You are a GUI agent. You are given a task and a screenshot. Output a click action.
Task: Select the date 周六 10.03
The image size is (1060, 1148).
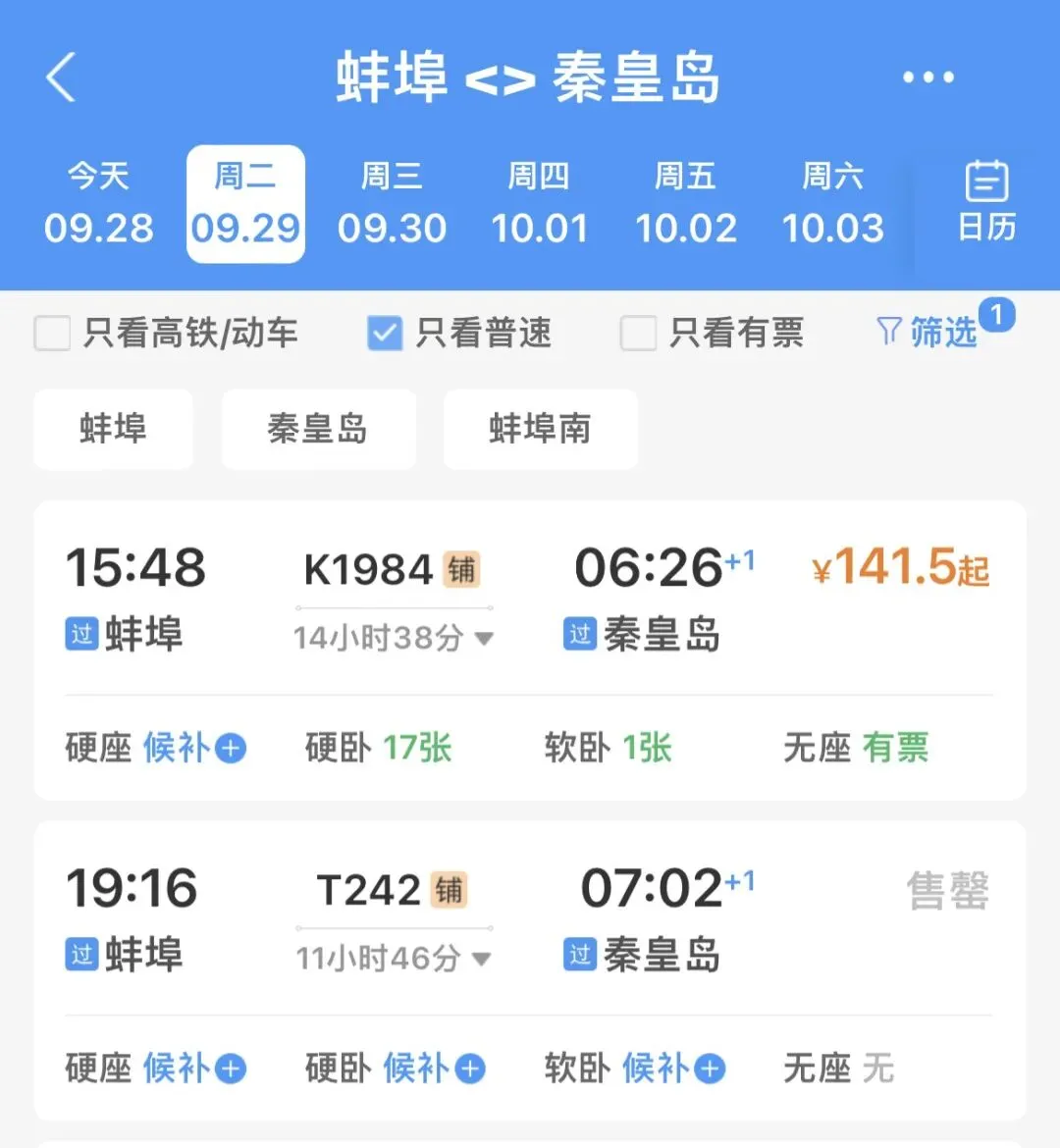click(x=833, y=203)
